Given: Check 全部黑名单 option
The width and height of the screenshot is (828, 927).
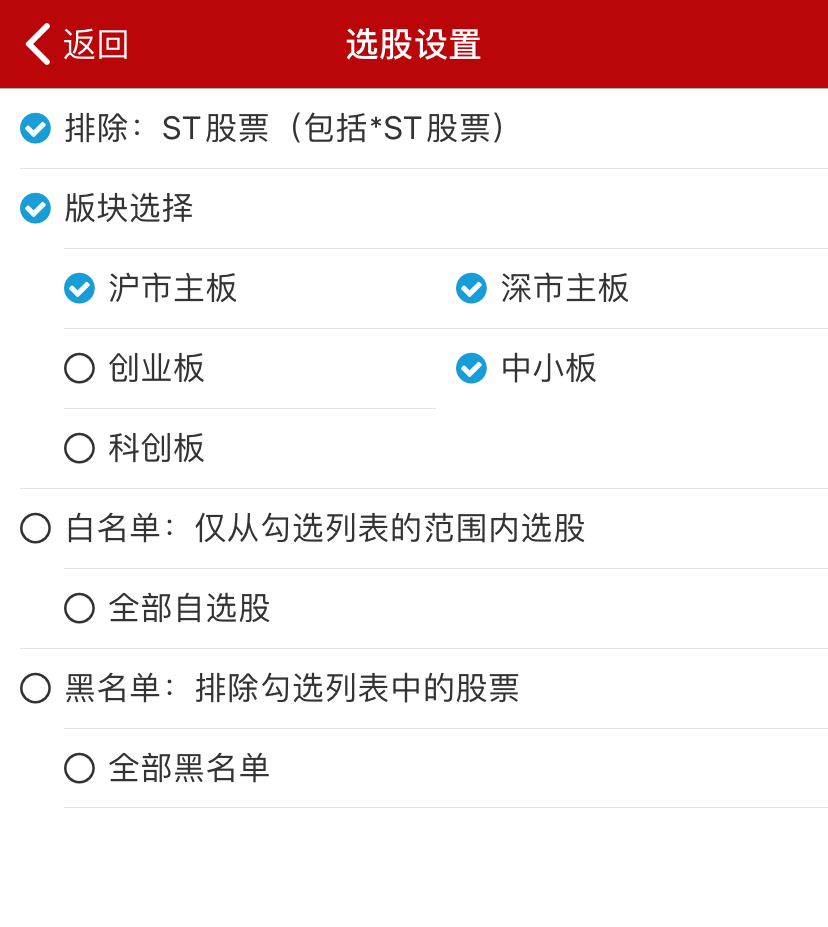Looking at the screenshot, I should pos(80,768).
